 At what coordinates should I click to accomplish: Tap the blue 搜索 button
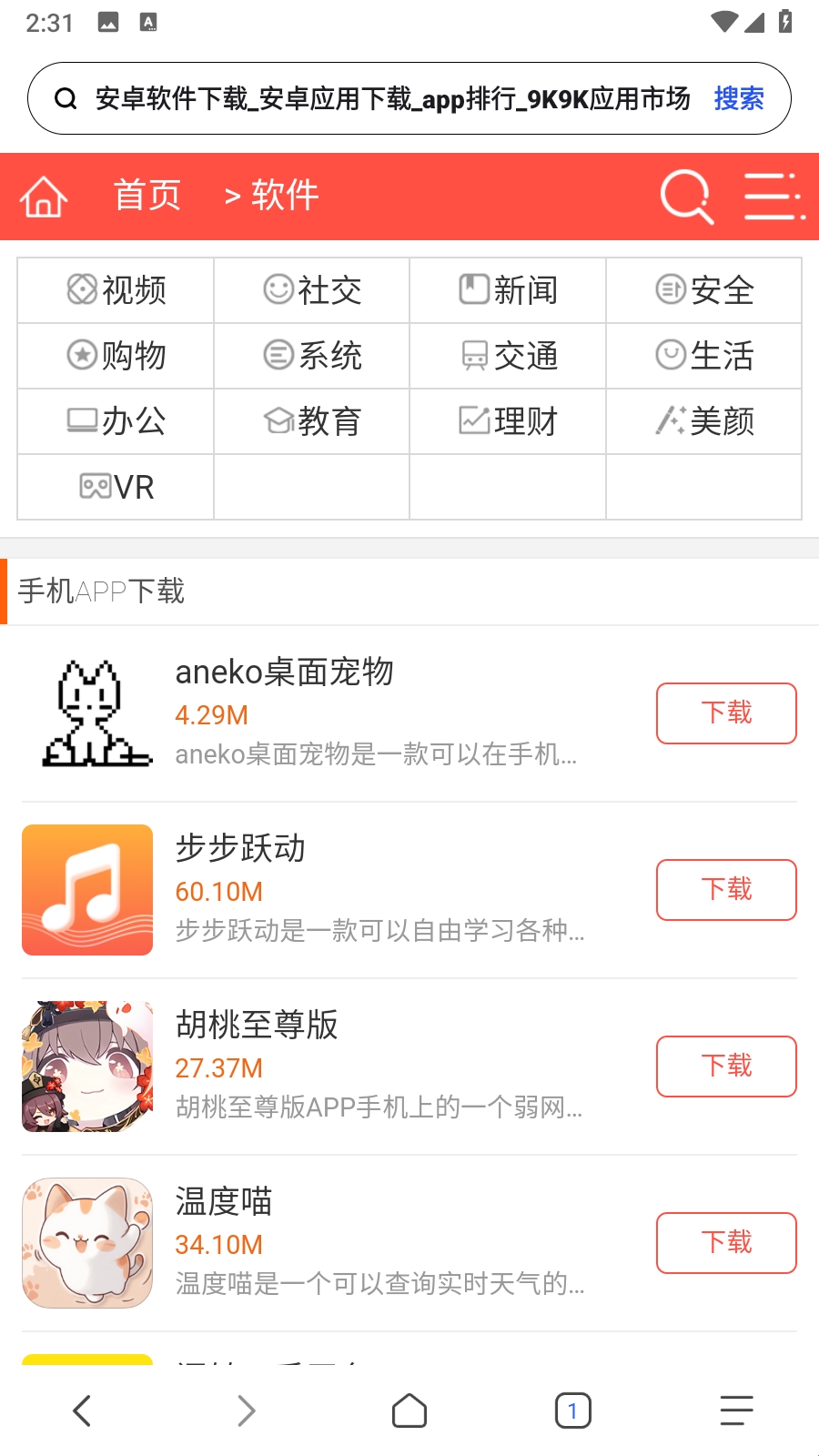click(738, 98)
